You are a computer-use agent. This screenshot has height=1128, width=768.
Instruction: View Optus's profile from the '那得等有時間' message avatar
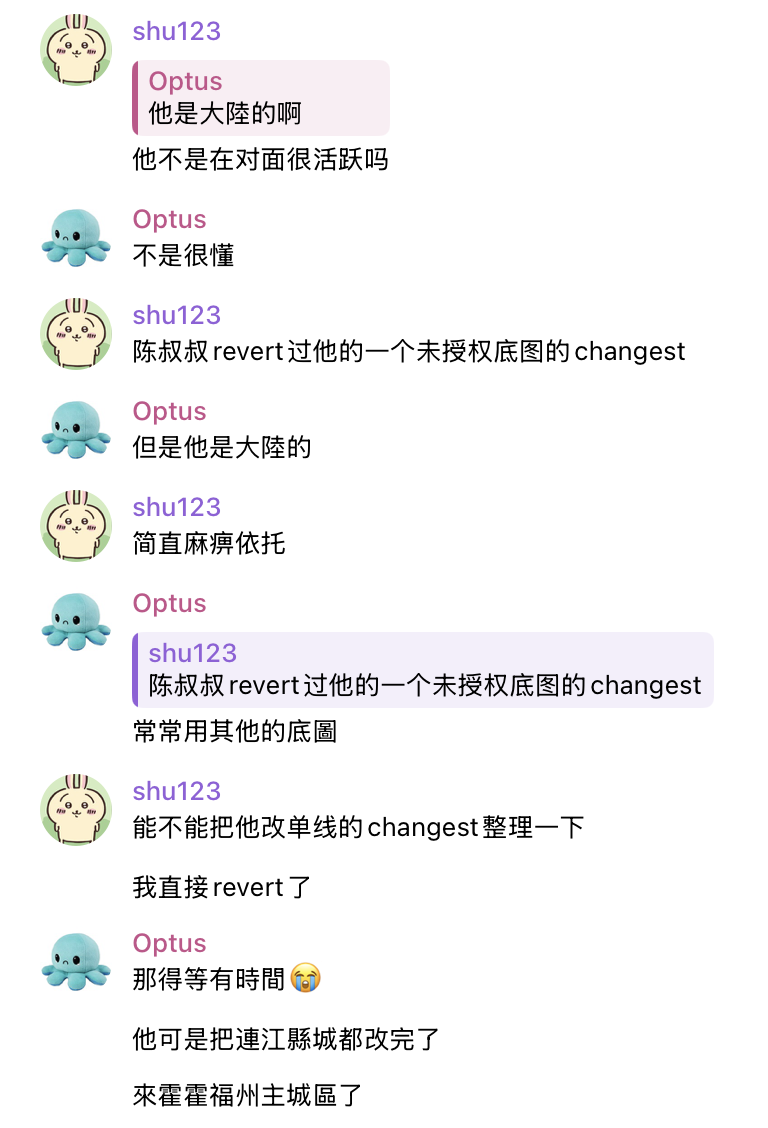76,962
